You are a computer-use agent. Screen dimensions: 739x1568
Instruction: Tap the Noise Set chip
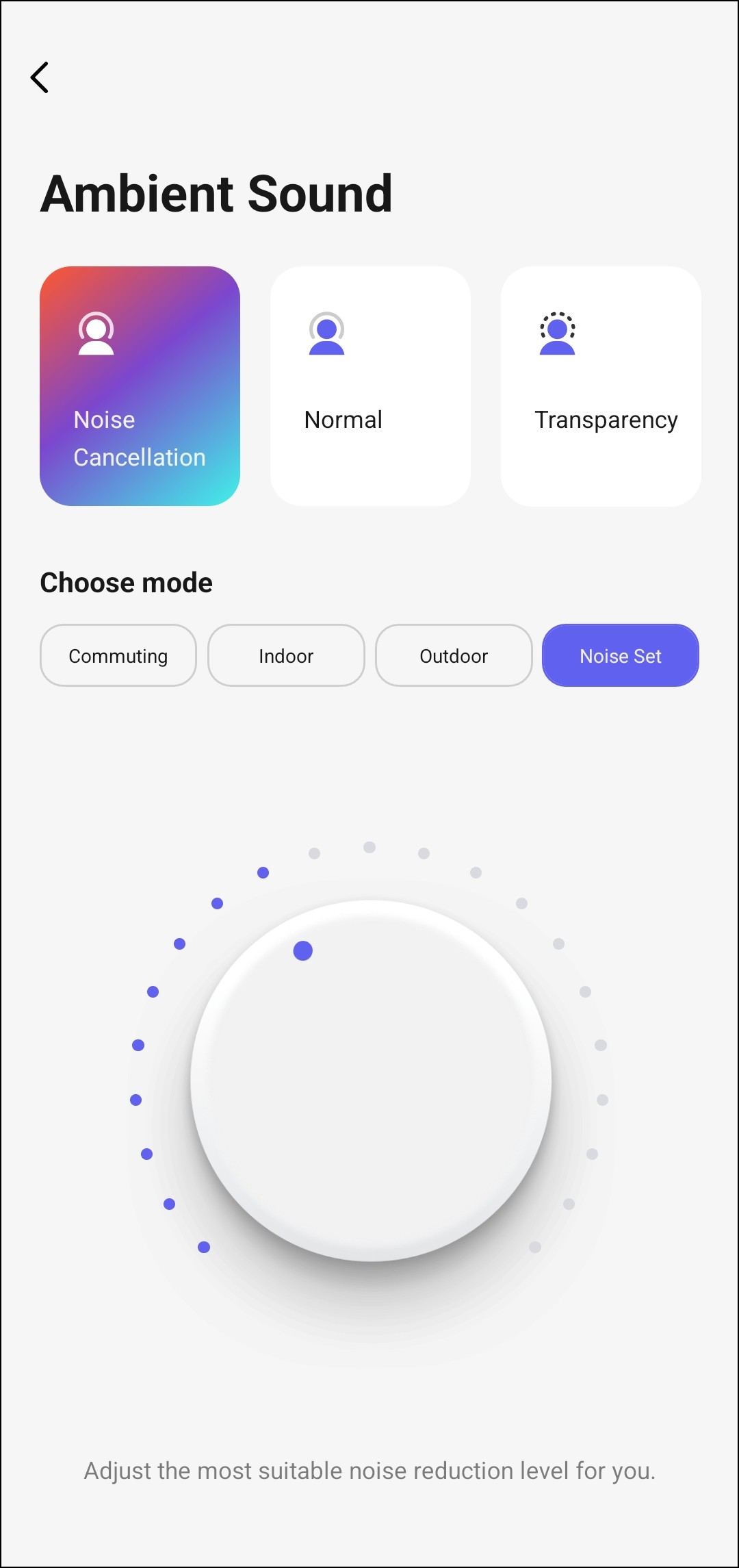click(621, 655)
